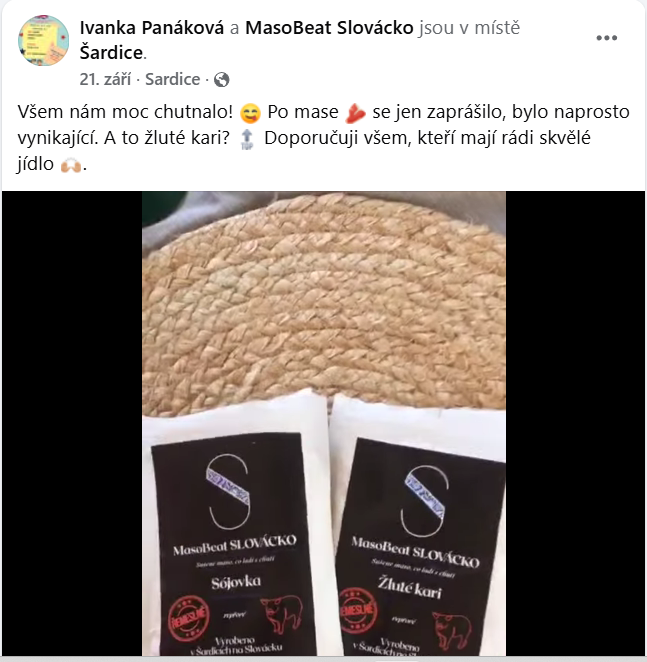The height and width of the screenshot is (662, 647).
Task: Visit the MasoBeat Slovácko page
Action: [x=329, y=28]
